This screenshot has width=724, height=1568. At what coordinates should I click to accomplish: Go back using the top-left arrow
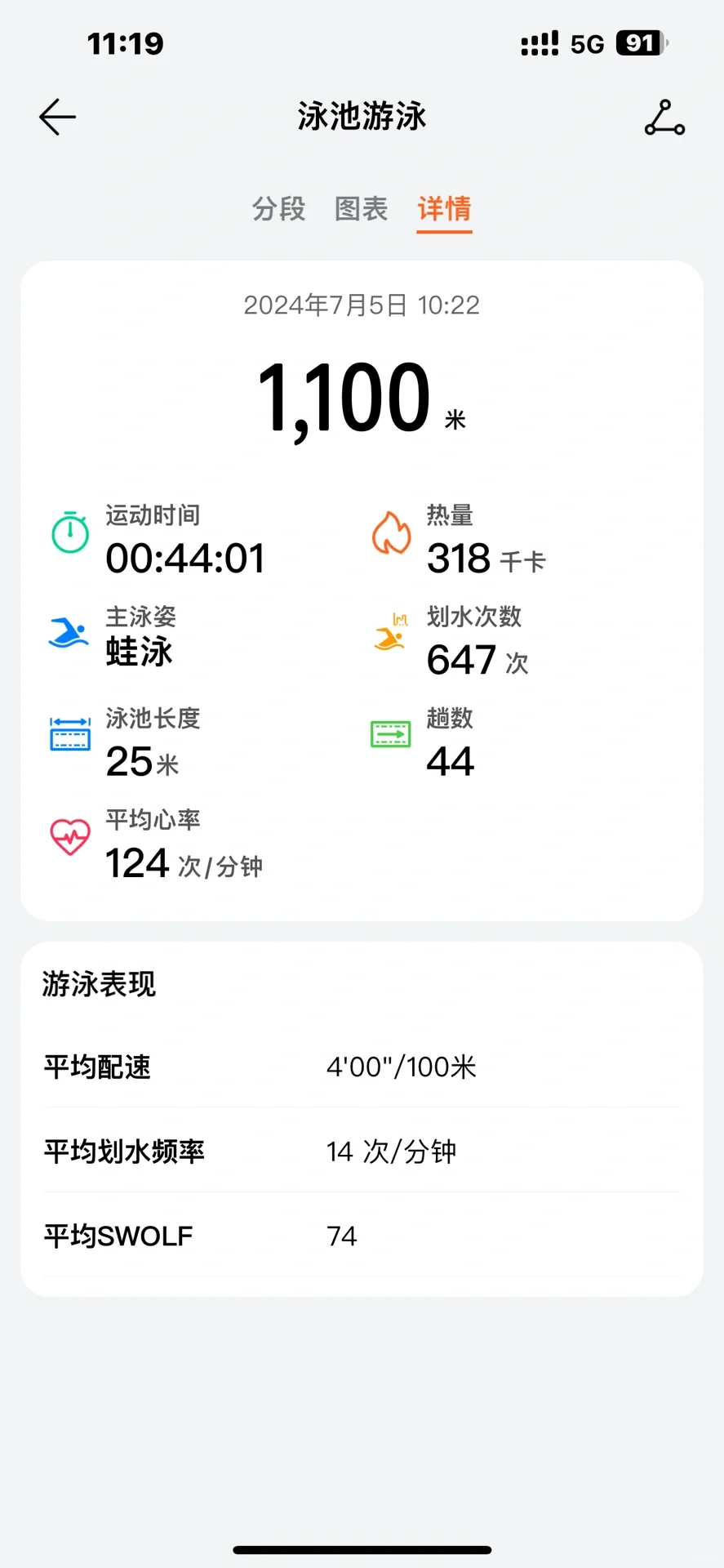[57, 117]
